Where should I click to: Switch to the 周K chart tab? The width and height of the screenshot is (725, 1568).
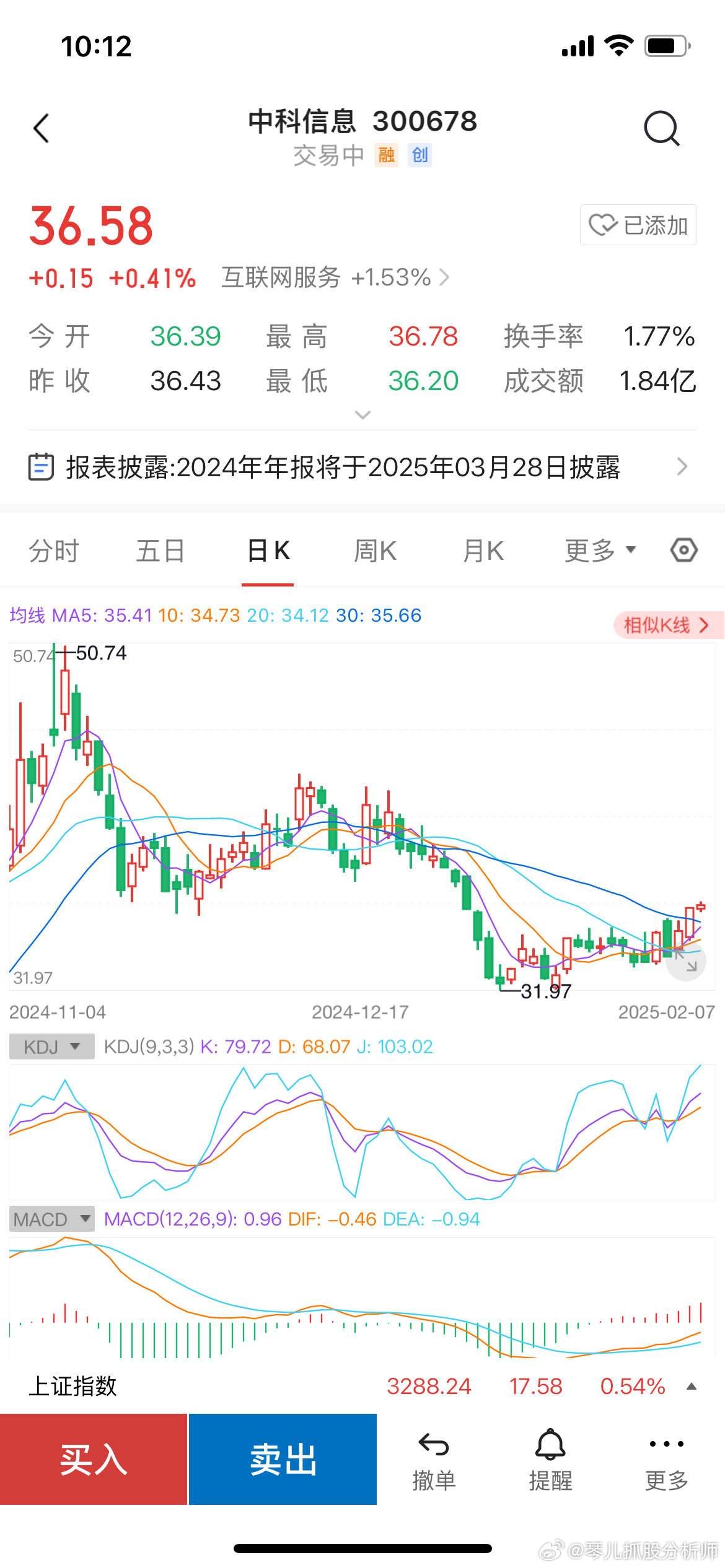(375, 551)
